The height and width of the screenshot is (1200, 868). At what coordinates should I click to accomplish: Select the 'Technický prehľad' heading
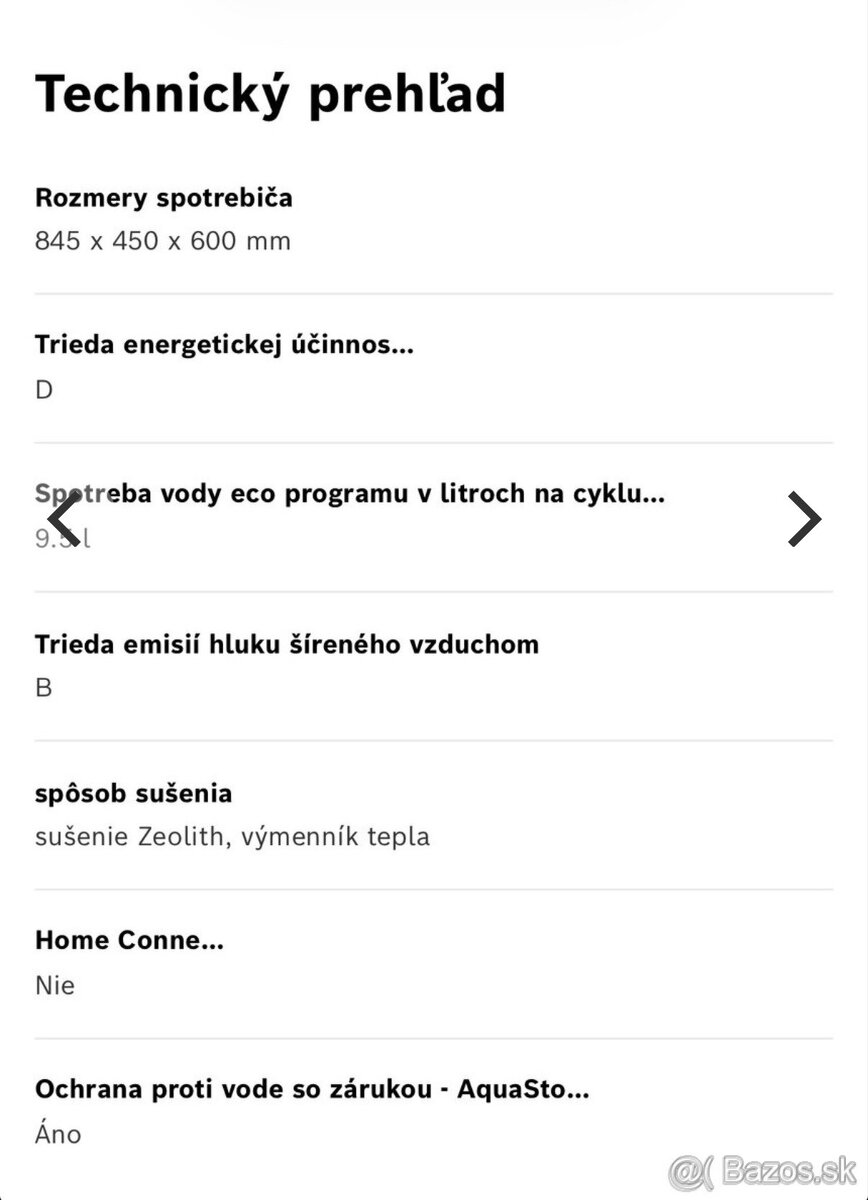(271, 93)
